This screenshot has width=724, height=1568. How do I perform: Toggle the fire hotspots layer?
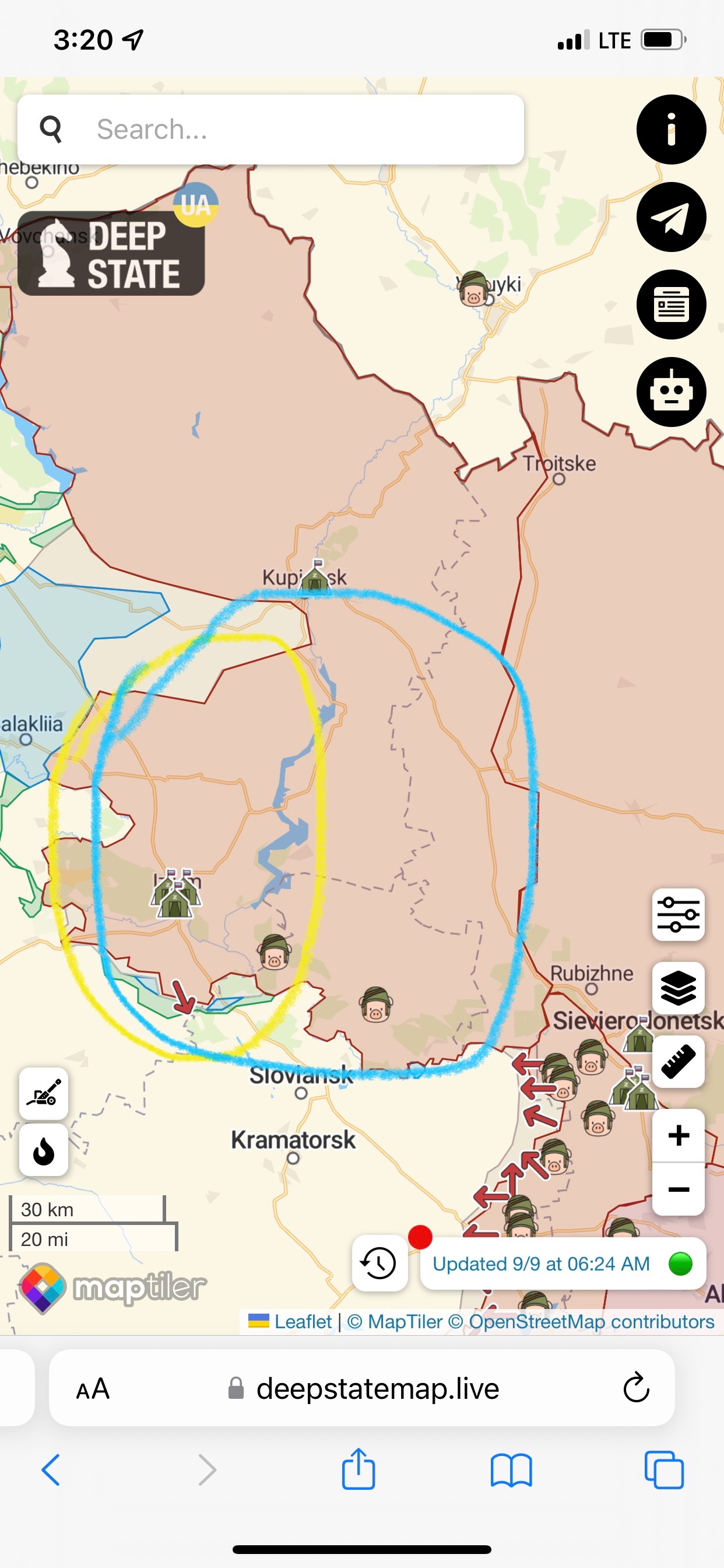pyautogui.click(x=43, y=1150)
